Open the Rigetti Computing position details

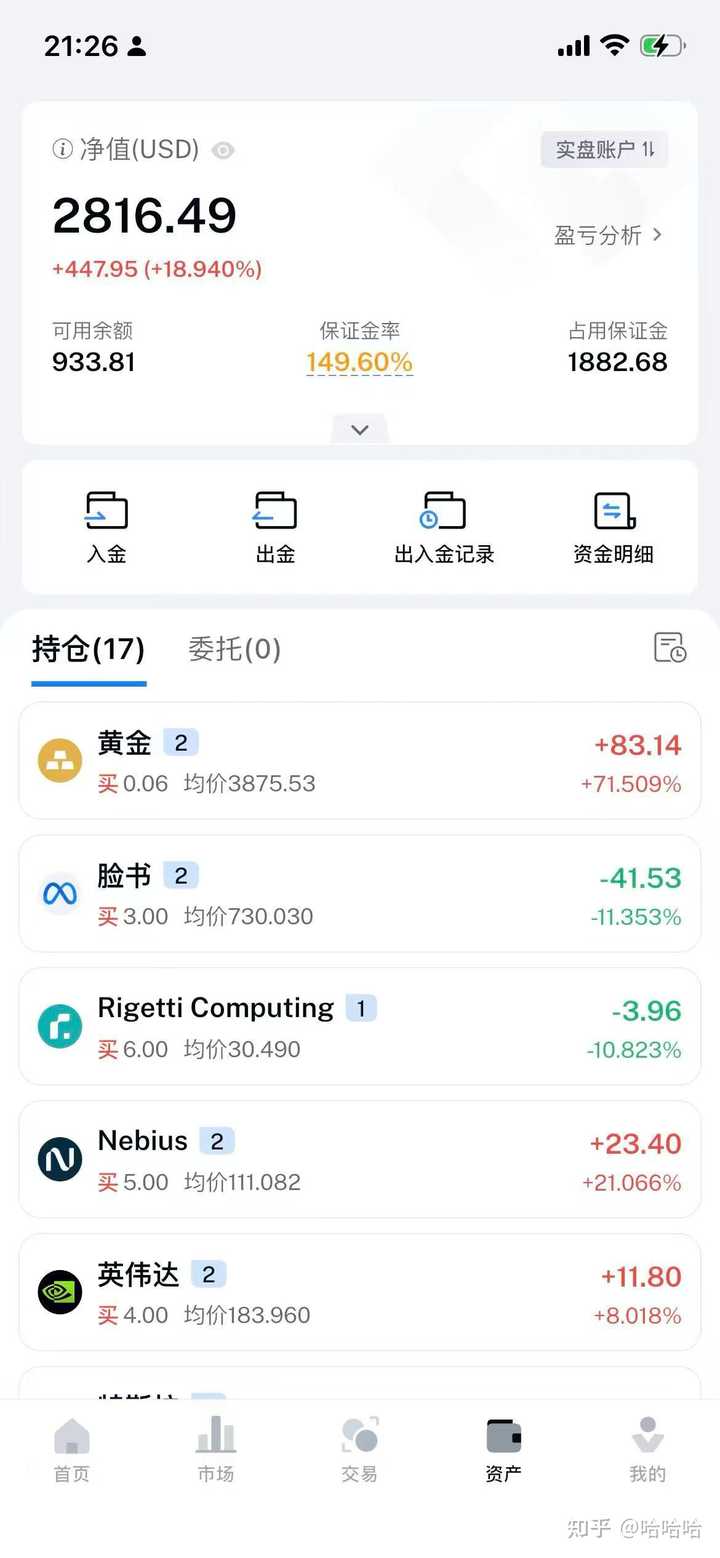(x=360, y=1026)
